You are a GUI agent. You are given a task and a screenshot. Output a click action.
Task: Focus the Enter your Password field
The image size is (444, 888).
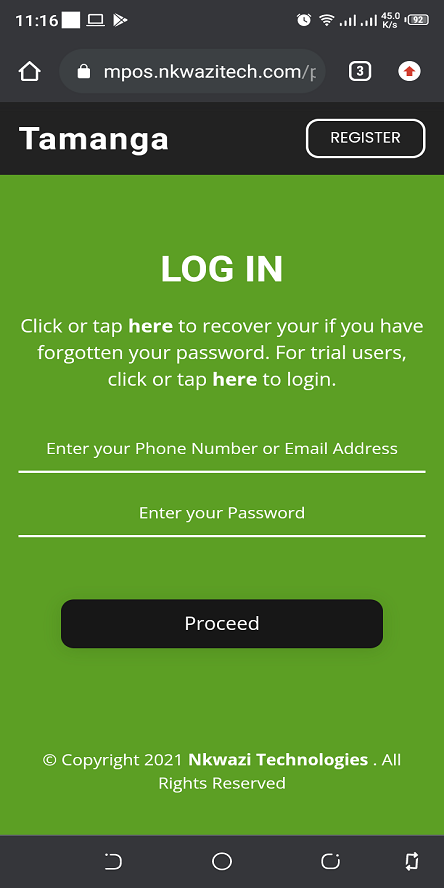point(222,514)
